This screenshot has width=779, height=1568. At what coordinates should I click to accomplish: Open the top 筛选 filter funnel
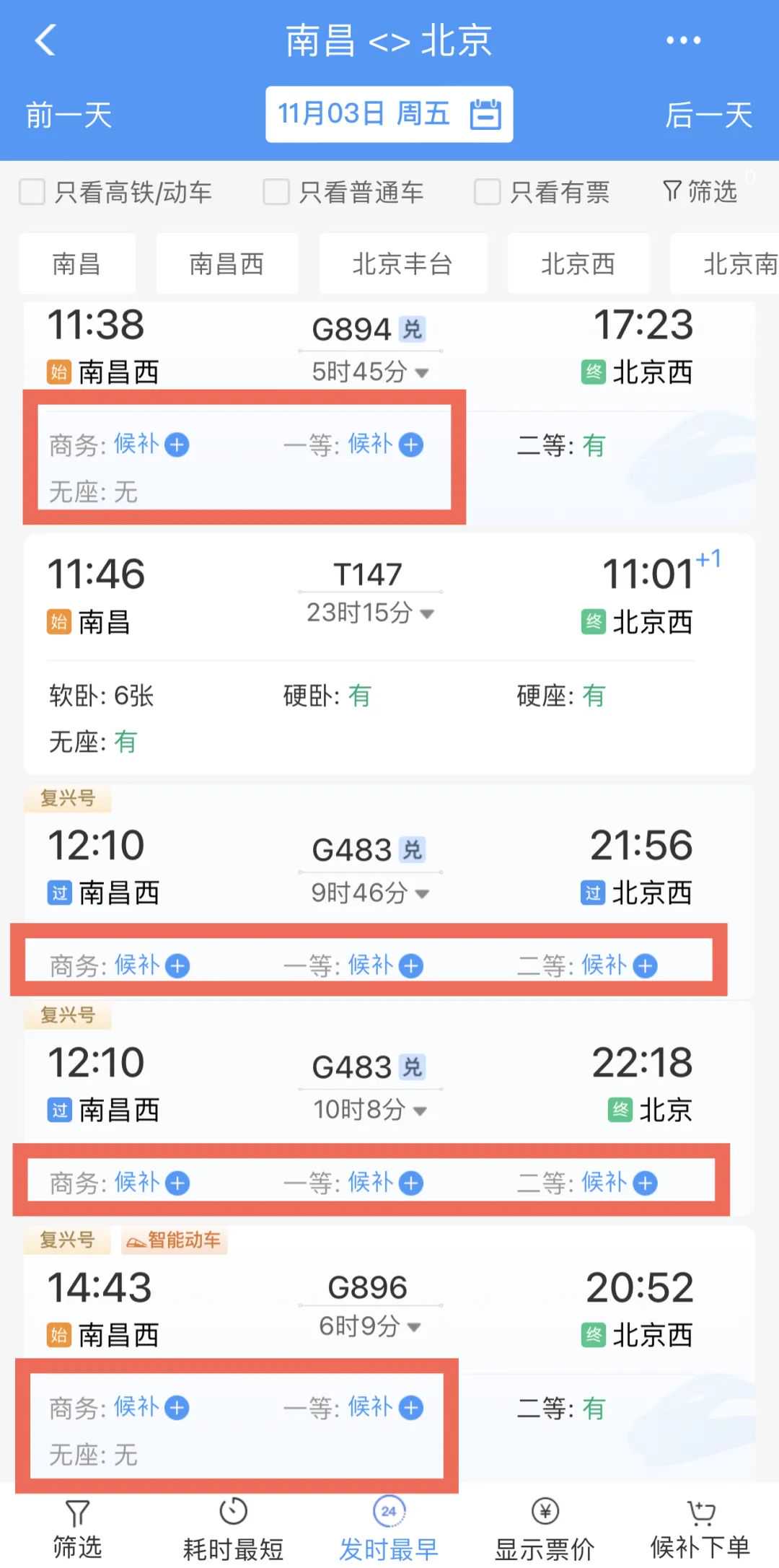[x=700, y=192]
